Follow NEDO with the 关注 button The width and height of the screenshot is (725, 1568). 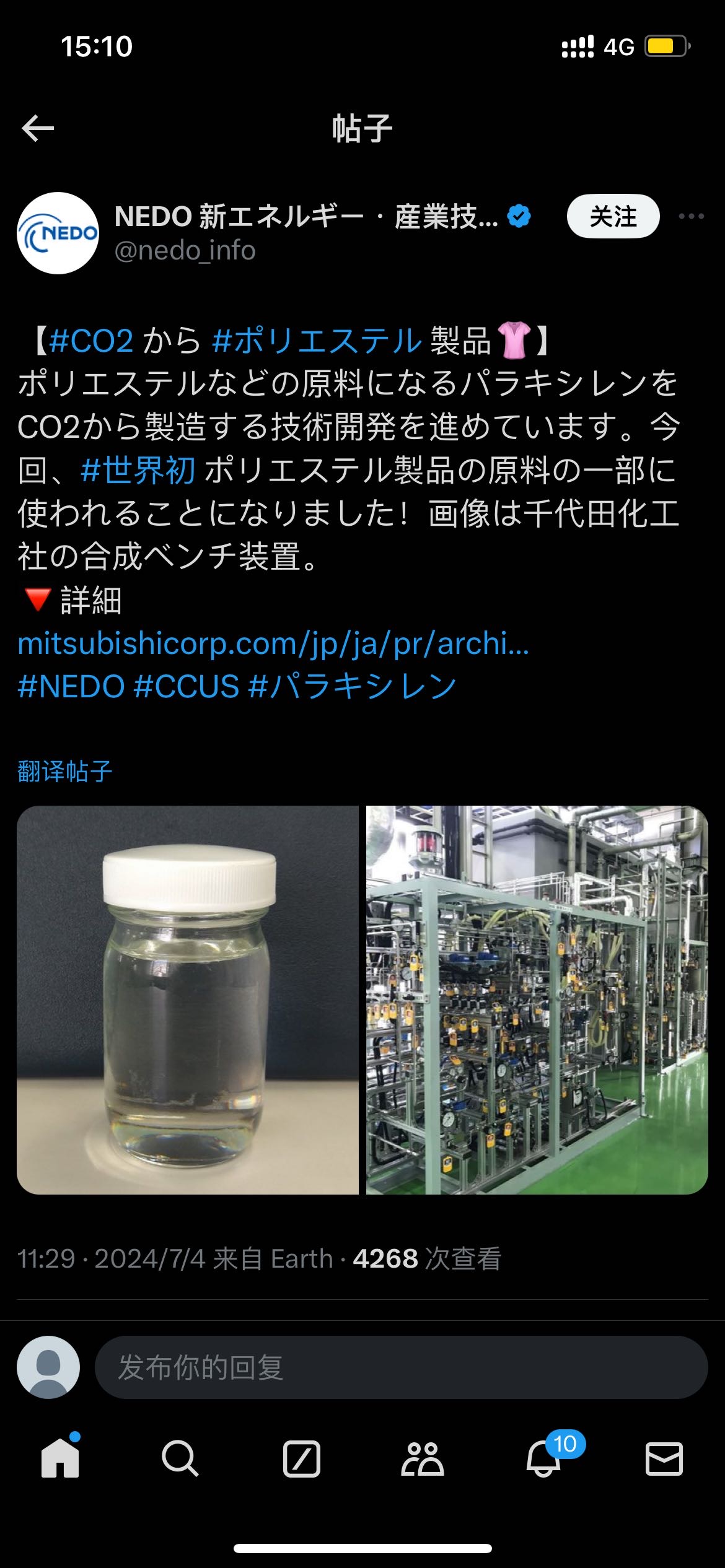pyautogui.click(x=613, y=216)
